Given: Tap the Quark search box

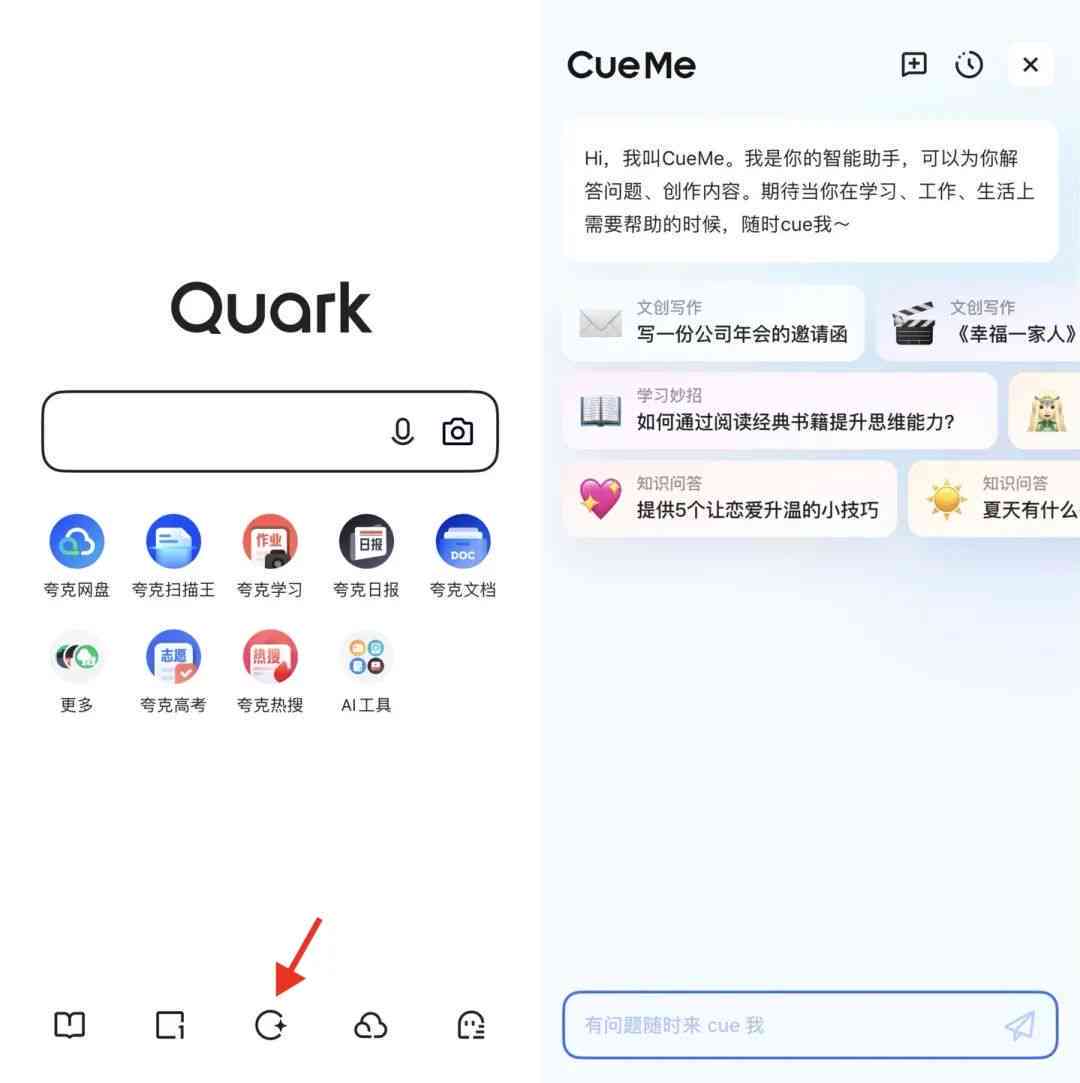Looking at the screenshot, I should 210,432.
